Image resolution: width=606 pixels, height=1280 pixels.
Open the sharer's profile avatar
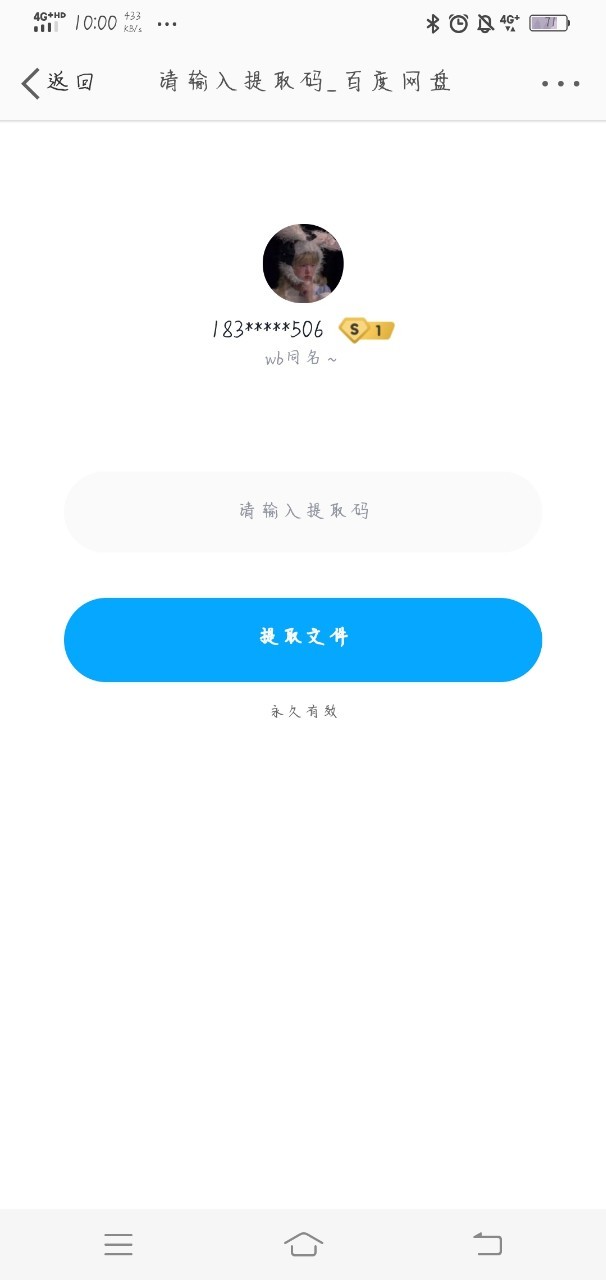[x=303, y=264]
